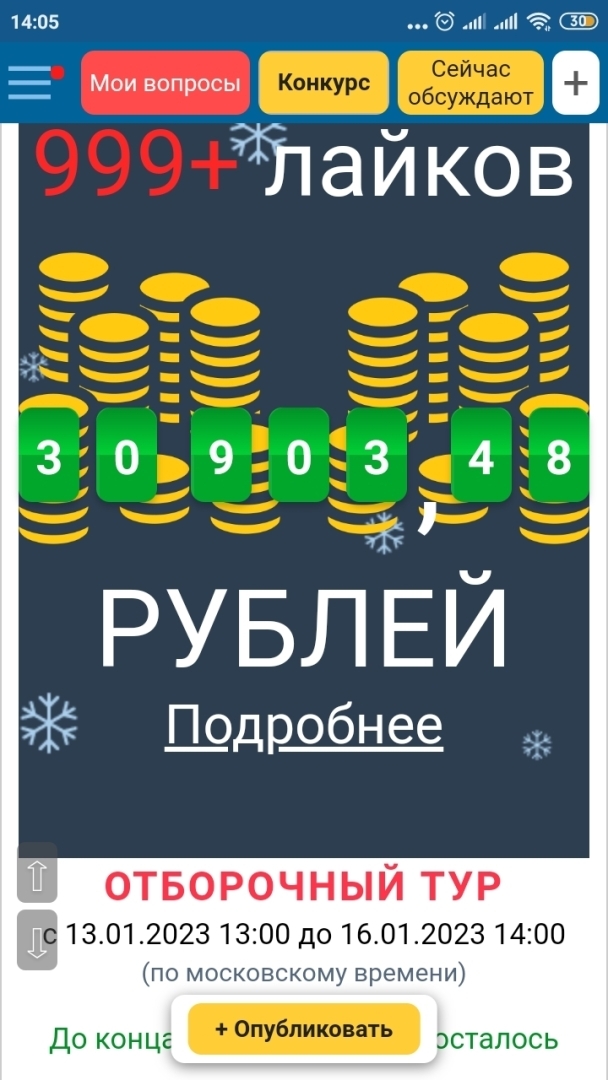Tap + Опубликовать button
The height and width of the screenshot is (1080, 608).
click(303, 1029)
